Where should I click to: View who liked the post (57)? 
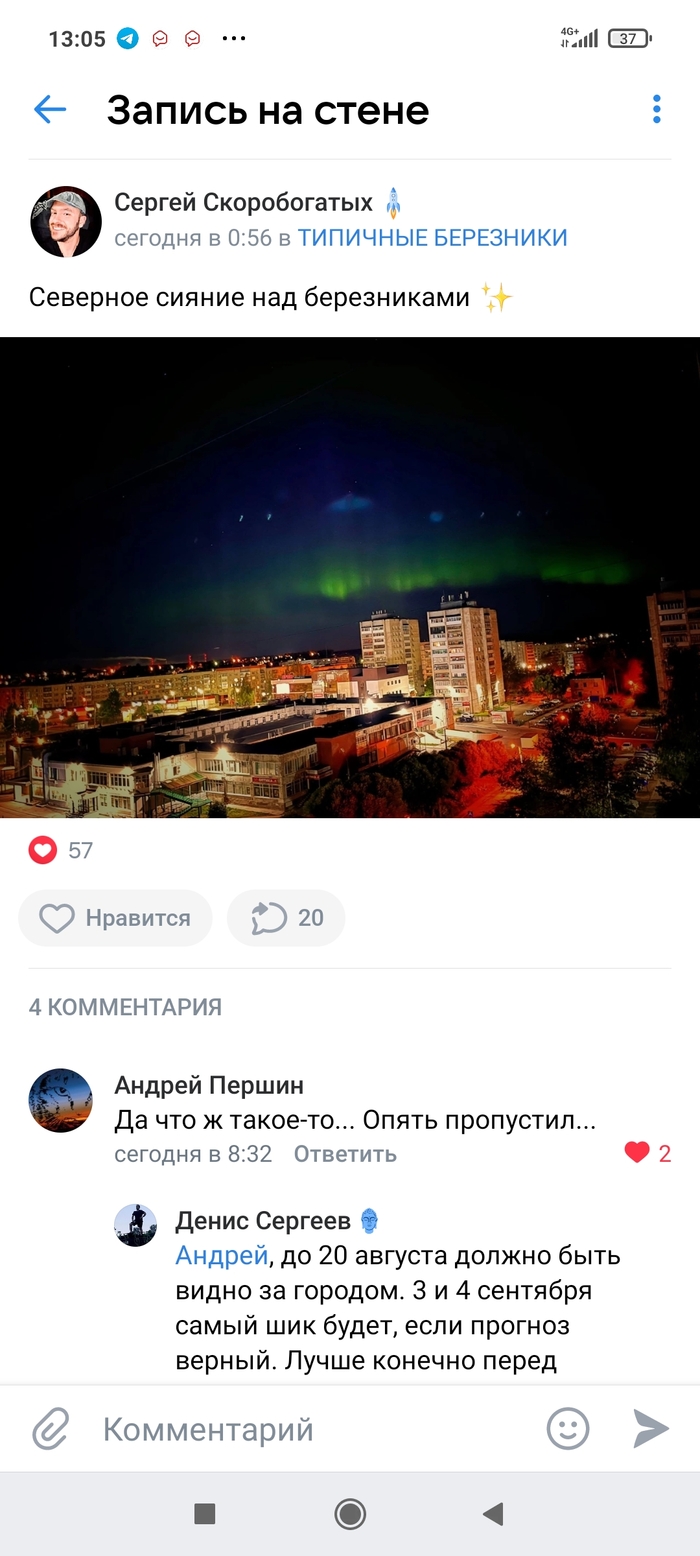[60, 850]
